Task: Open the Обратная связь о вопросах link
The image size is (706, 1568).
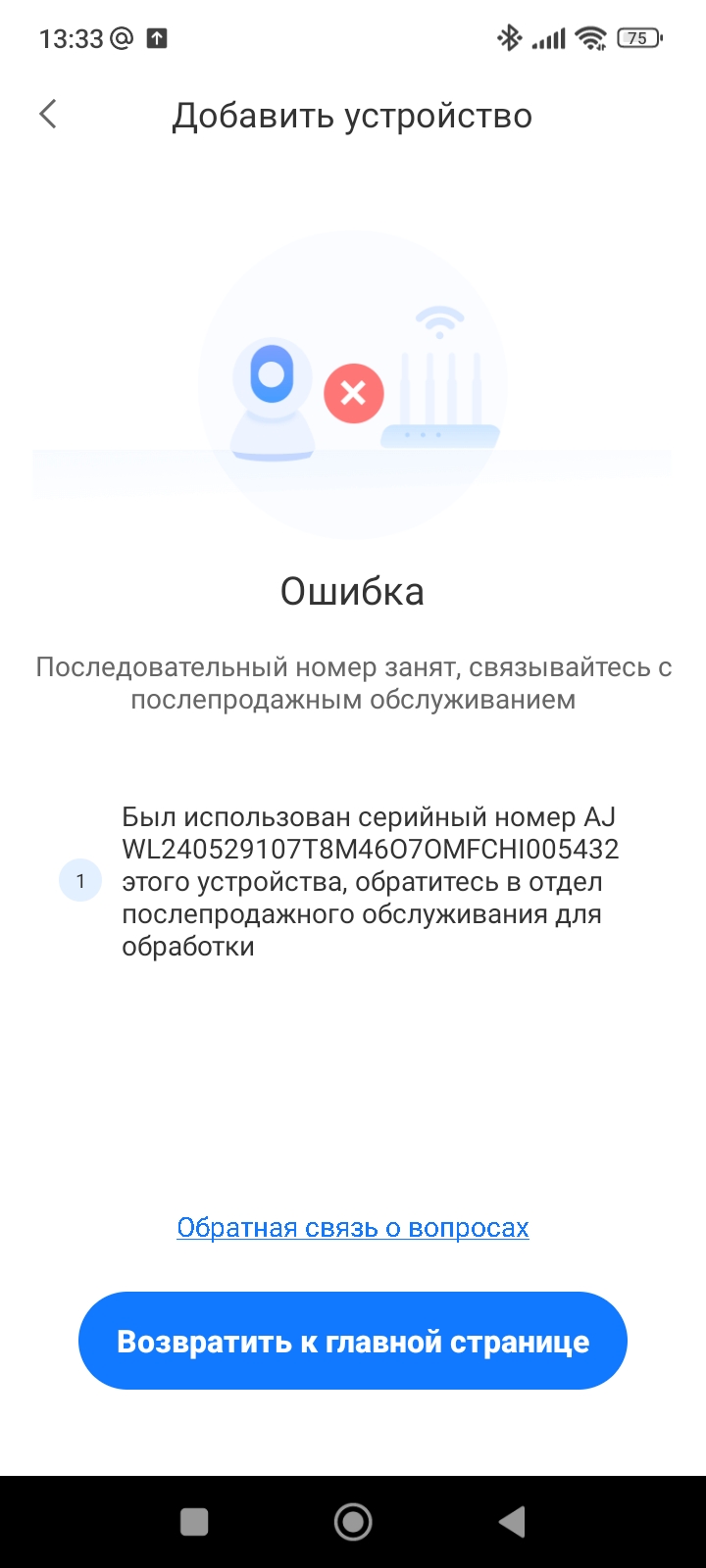Action: pos(353,1227)
